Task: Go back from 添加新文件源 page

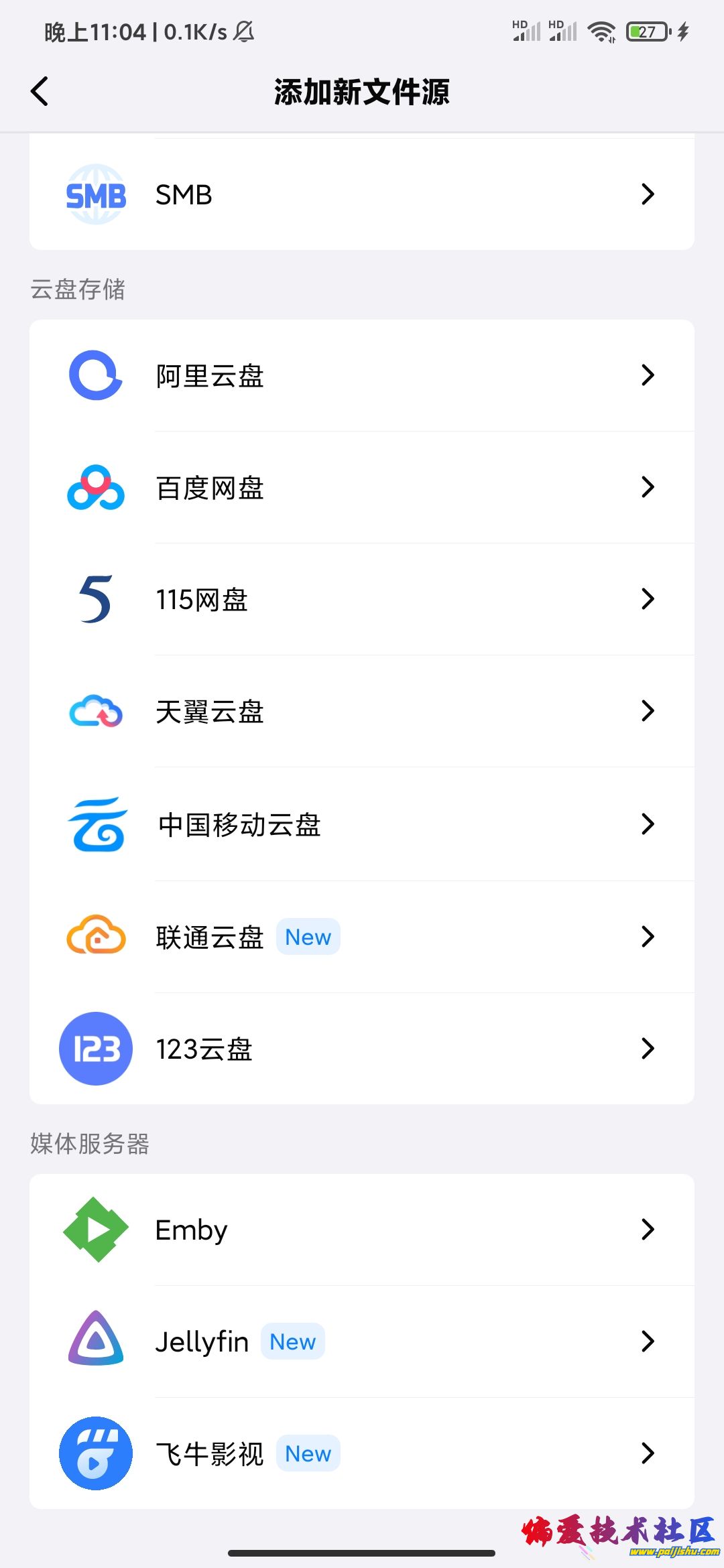Action: point(40,91)
